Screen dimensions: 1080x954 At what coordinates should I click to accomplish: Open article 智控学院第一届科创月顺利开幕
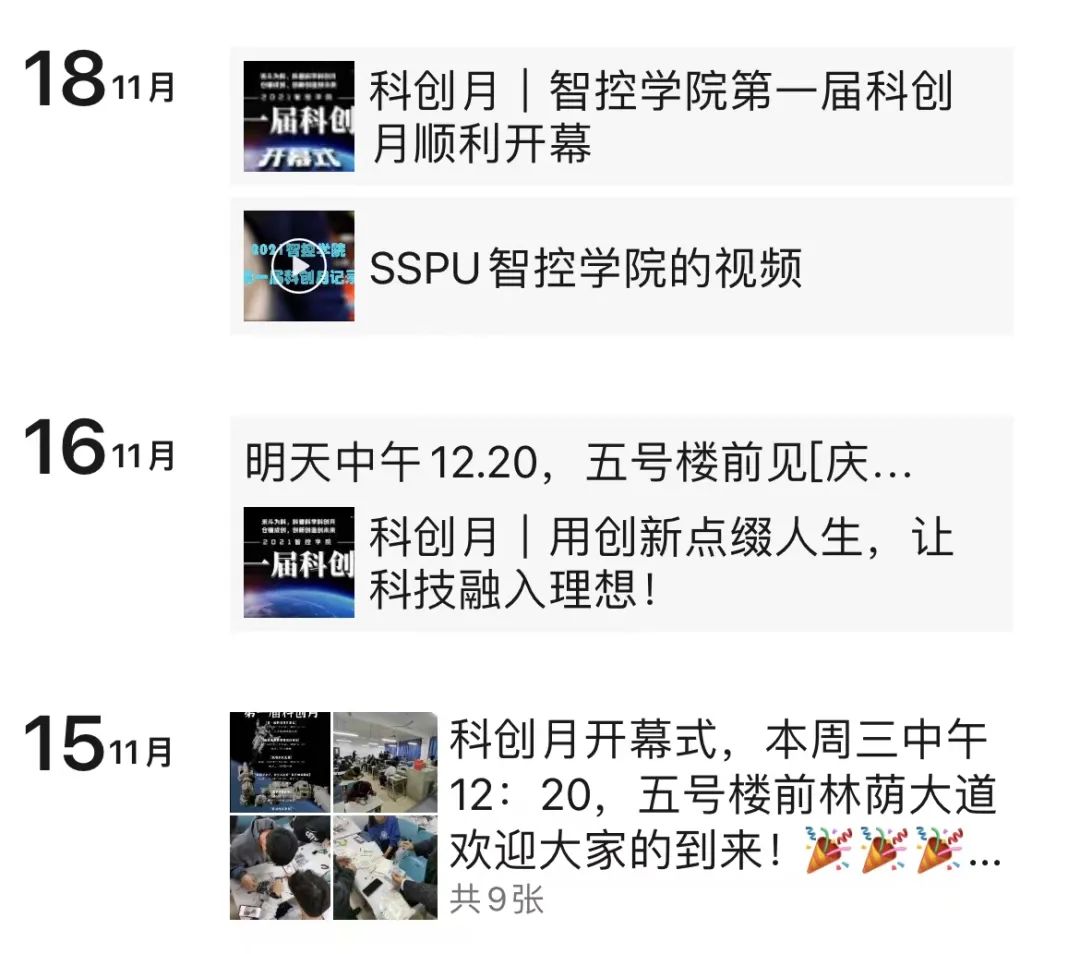click(620, 118)
